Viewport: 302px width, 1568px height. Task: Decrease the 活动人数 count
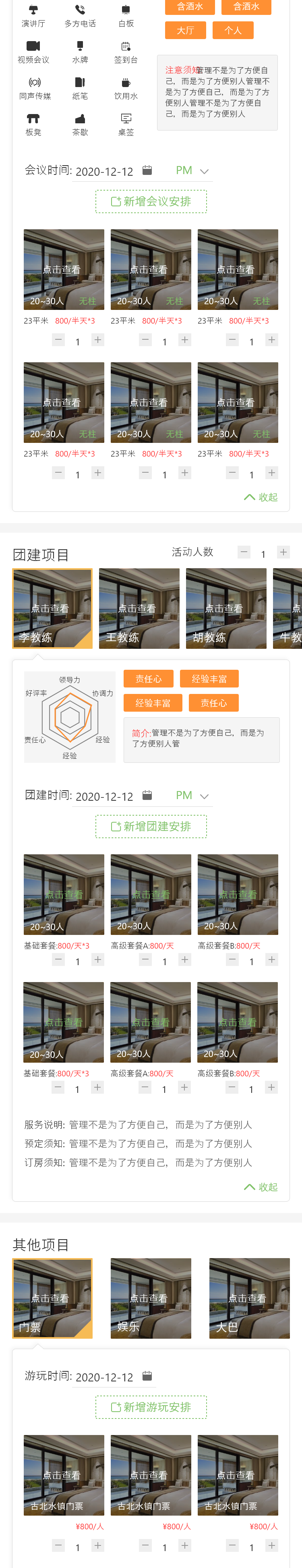(244, 552)
